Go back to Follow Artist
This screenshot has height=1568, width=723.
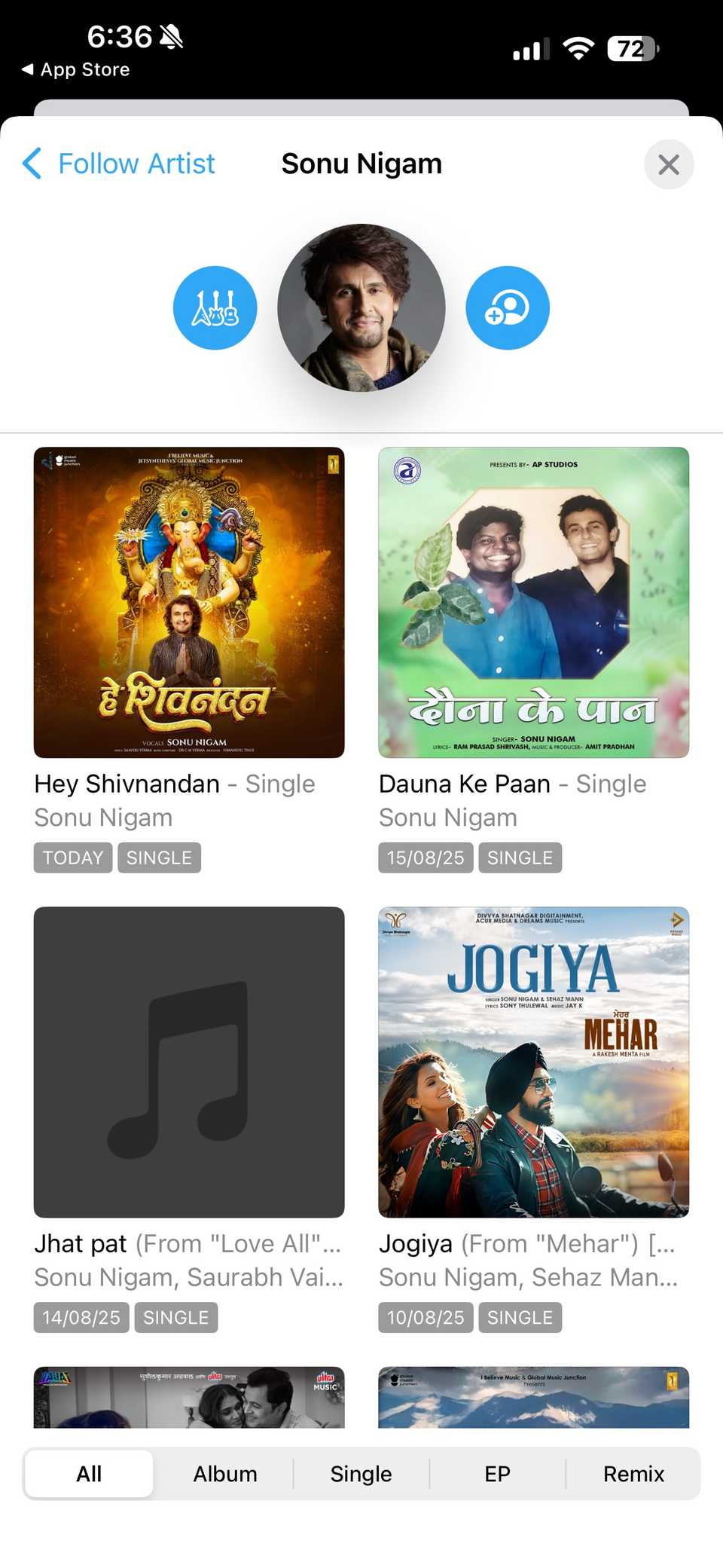point(119,164)
